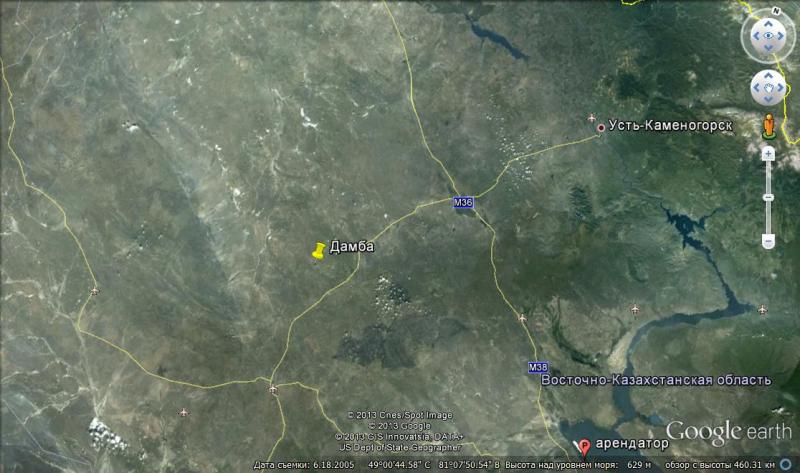800x473 pixels.
Task: Look up with the eye control arrow
Action: [768, 22]
